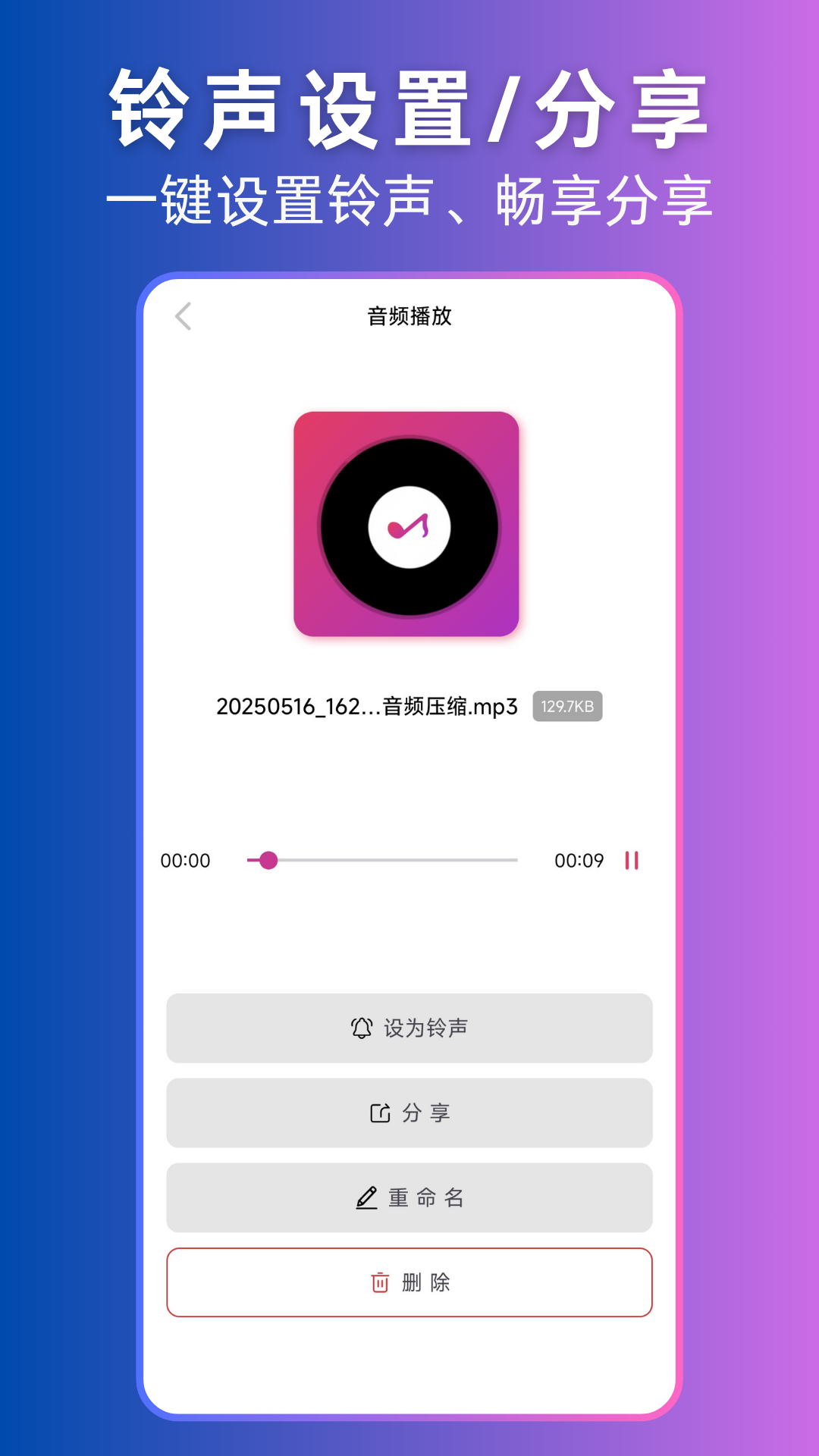
Task: Expand the truncated filename 音频压缩.mp3
Action: point(367,705)
